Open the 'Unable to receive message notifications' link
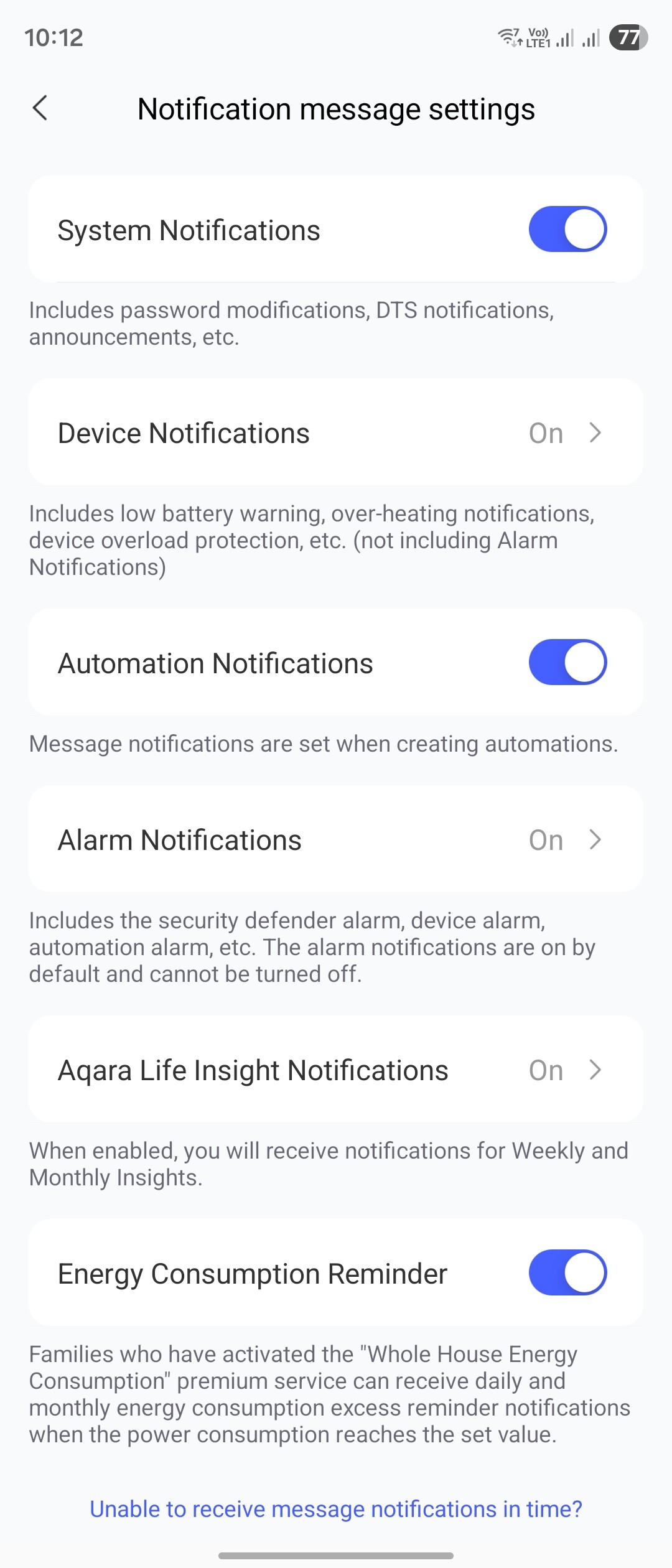 tap(336, 1510)
